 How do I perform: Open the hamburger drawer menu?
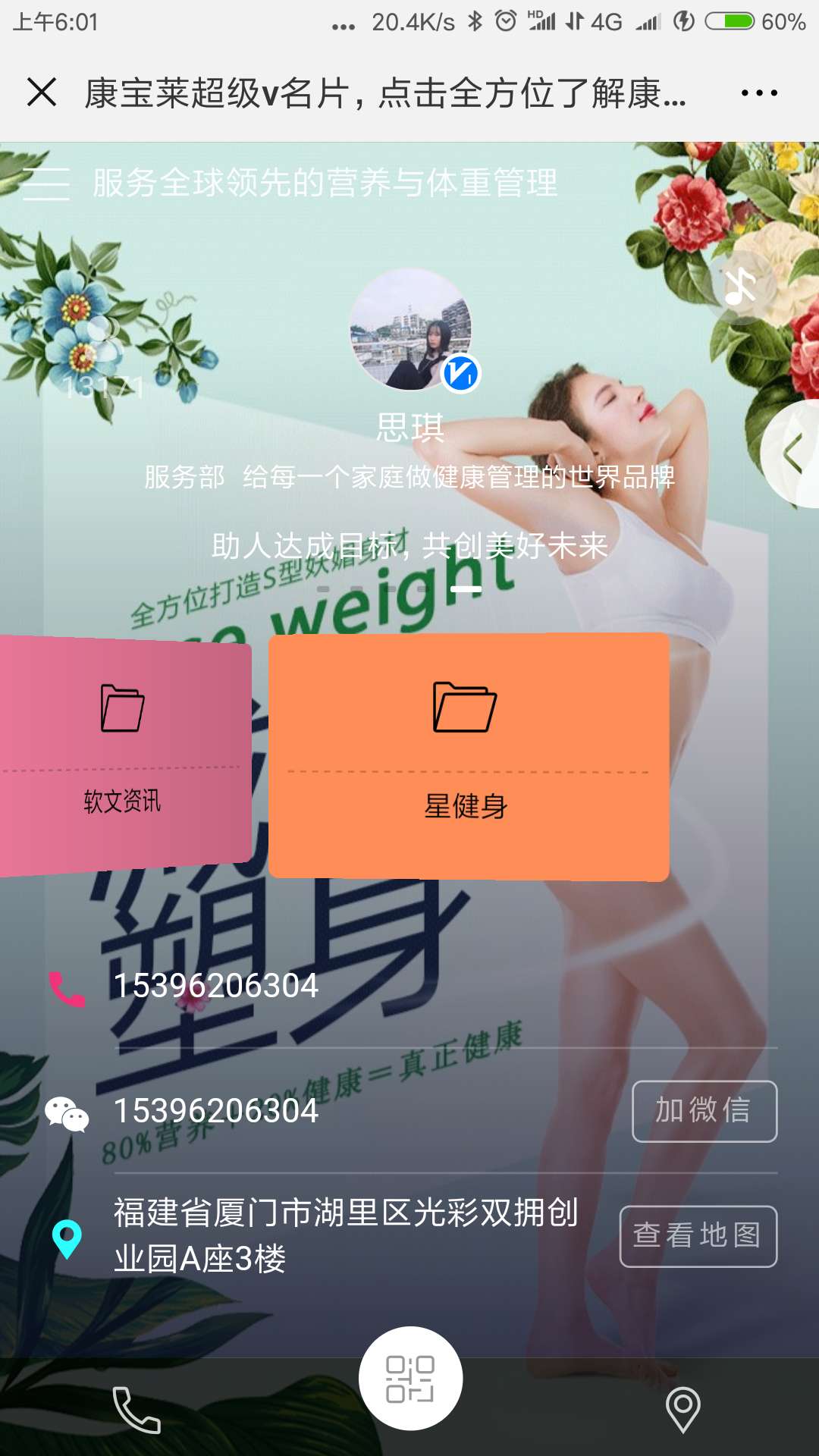point(45,184)
